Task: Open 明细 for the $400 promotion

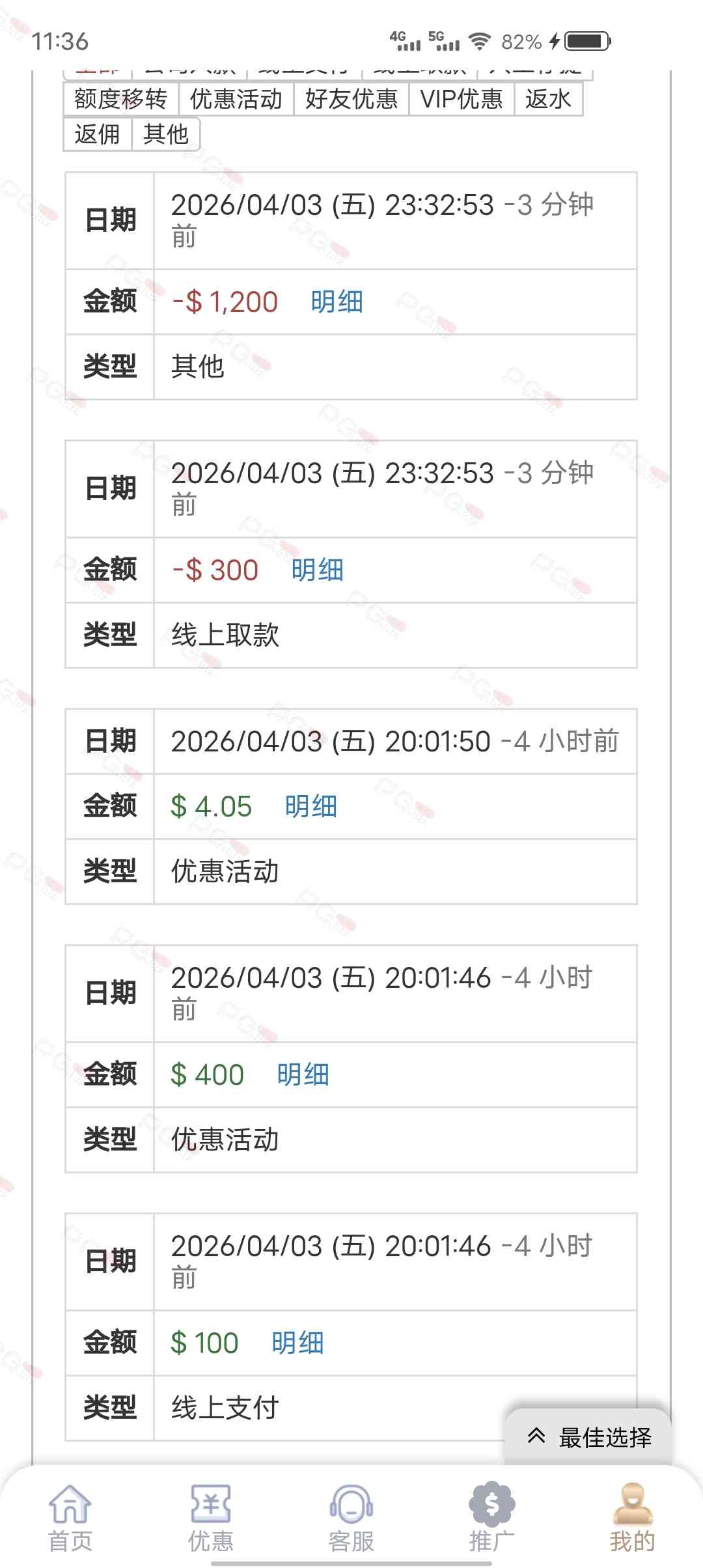Action: point(303,1075)
